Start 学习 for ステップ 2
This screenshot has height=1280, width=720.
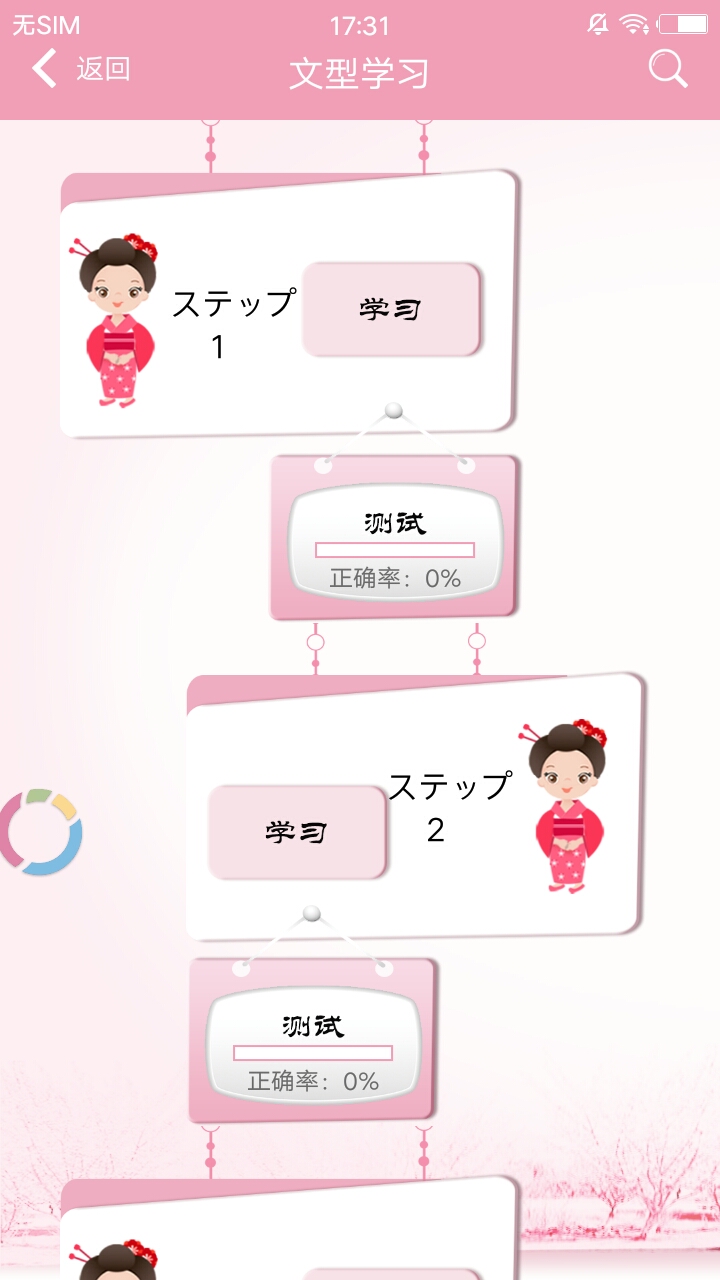click(297, 832)
